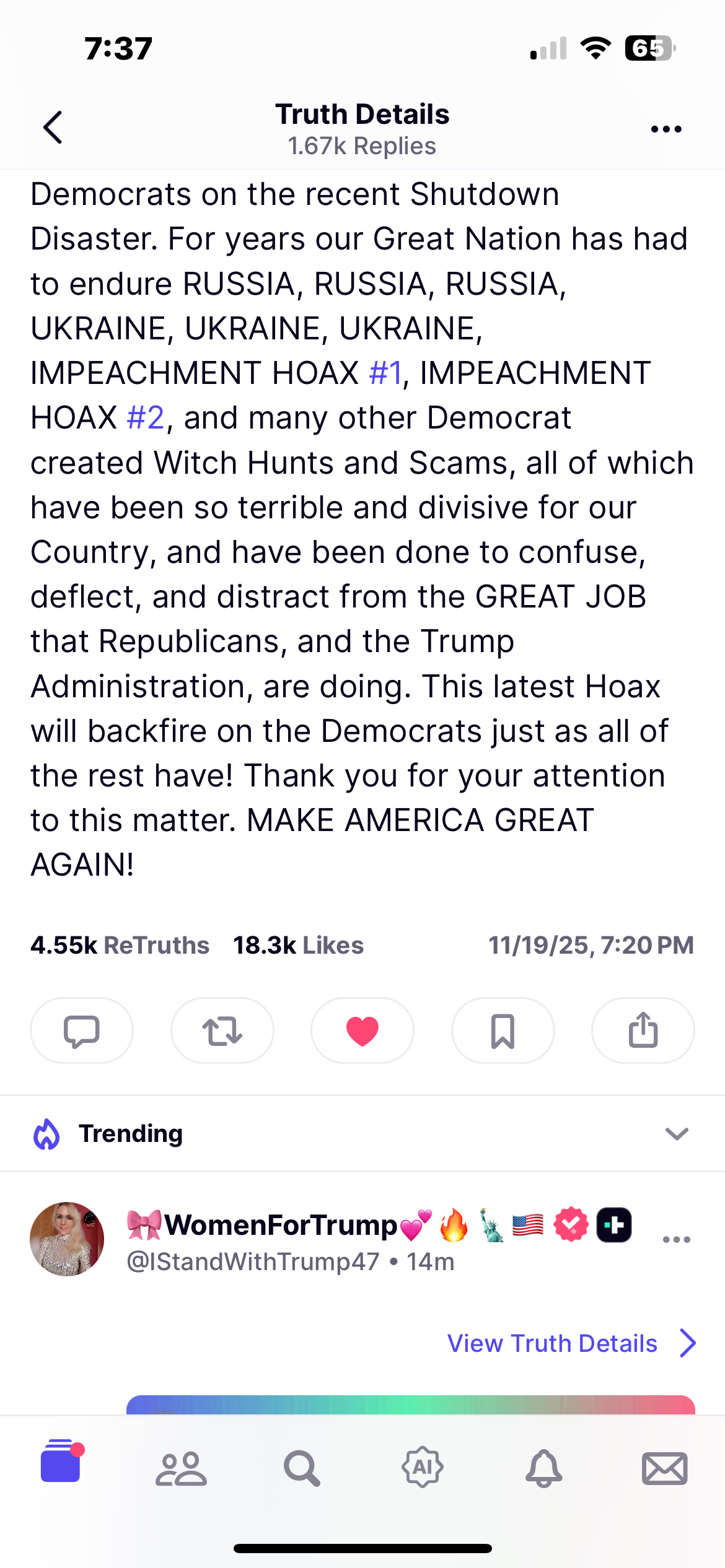Go back from Truth Details
The width and height of the screenshot is (725, 1568).
[x=53, y=128]
